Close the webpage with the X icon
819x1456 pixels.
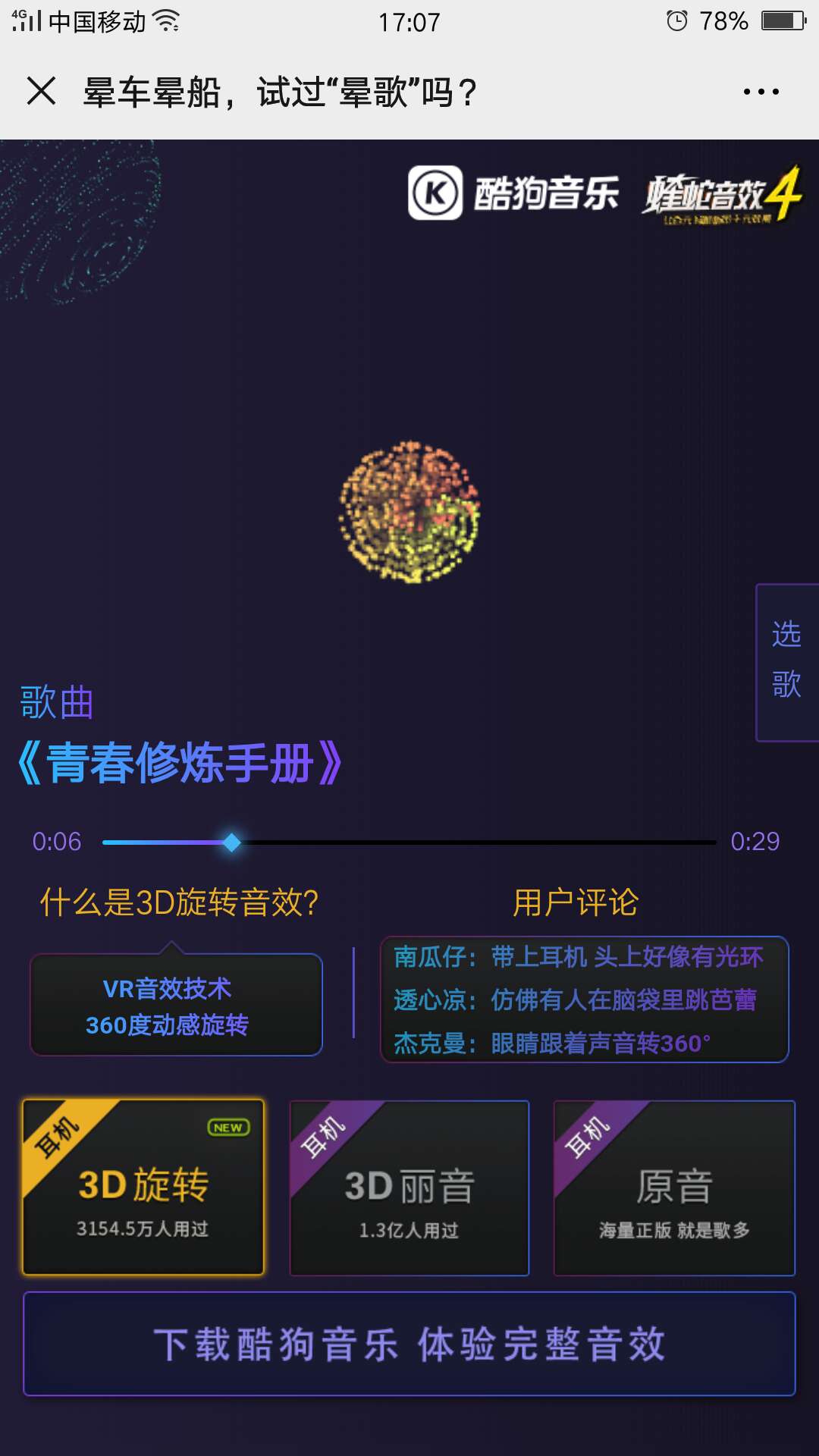(42, 92)
